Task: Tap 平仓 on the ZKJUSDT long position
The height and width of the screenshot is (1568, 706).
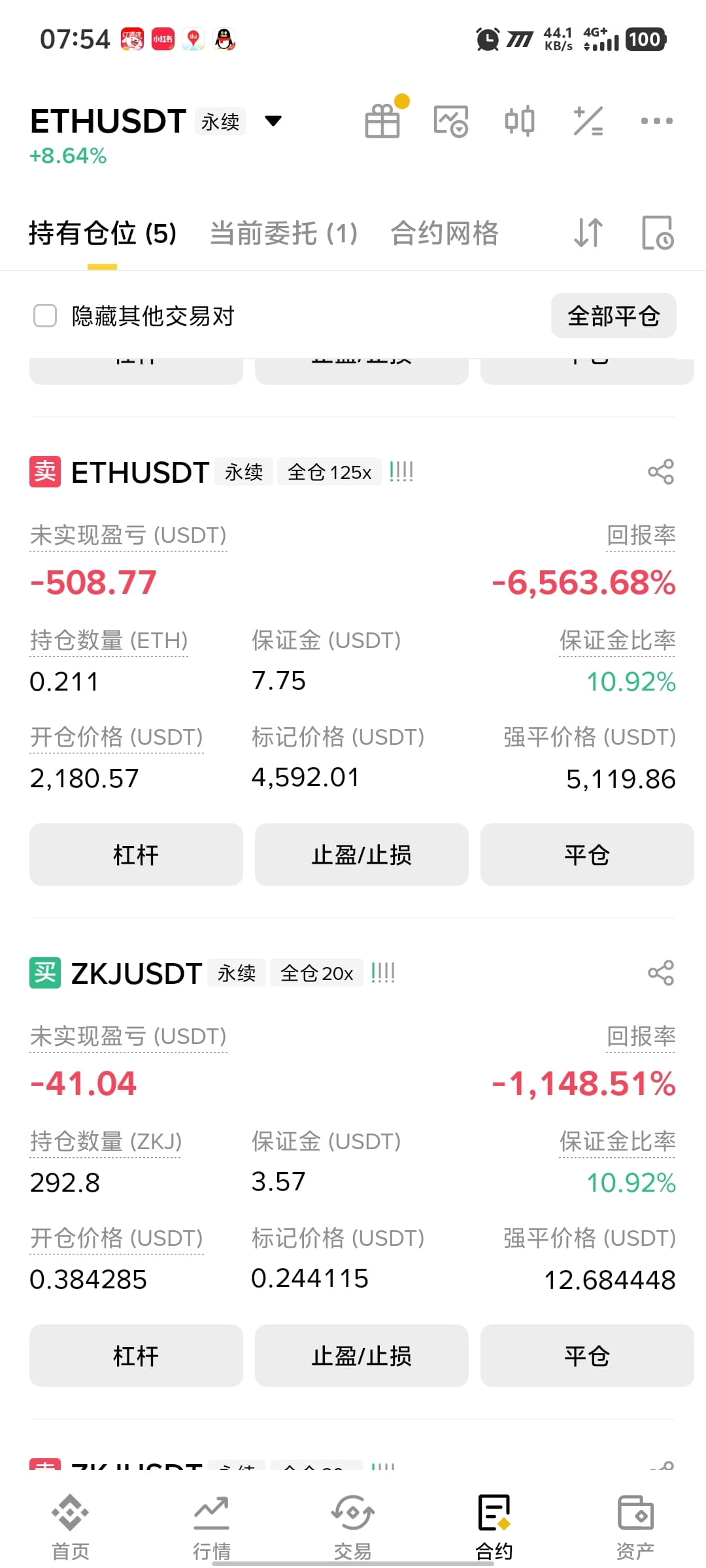Action: 587,1356
